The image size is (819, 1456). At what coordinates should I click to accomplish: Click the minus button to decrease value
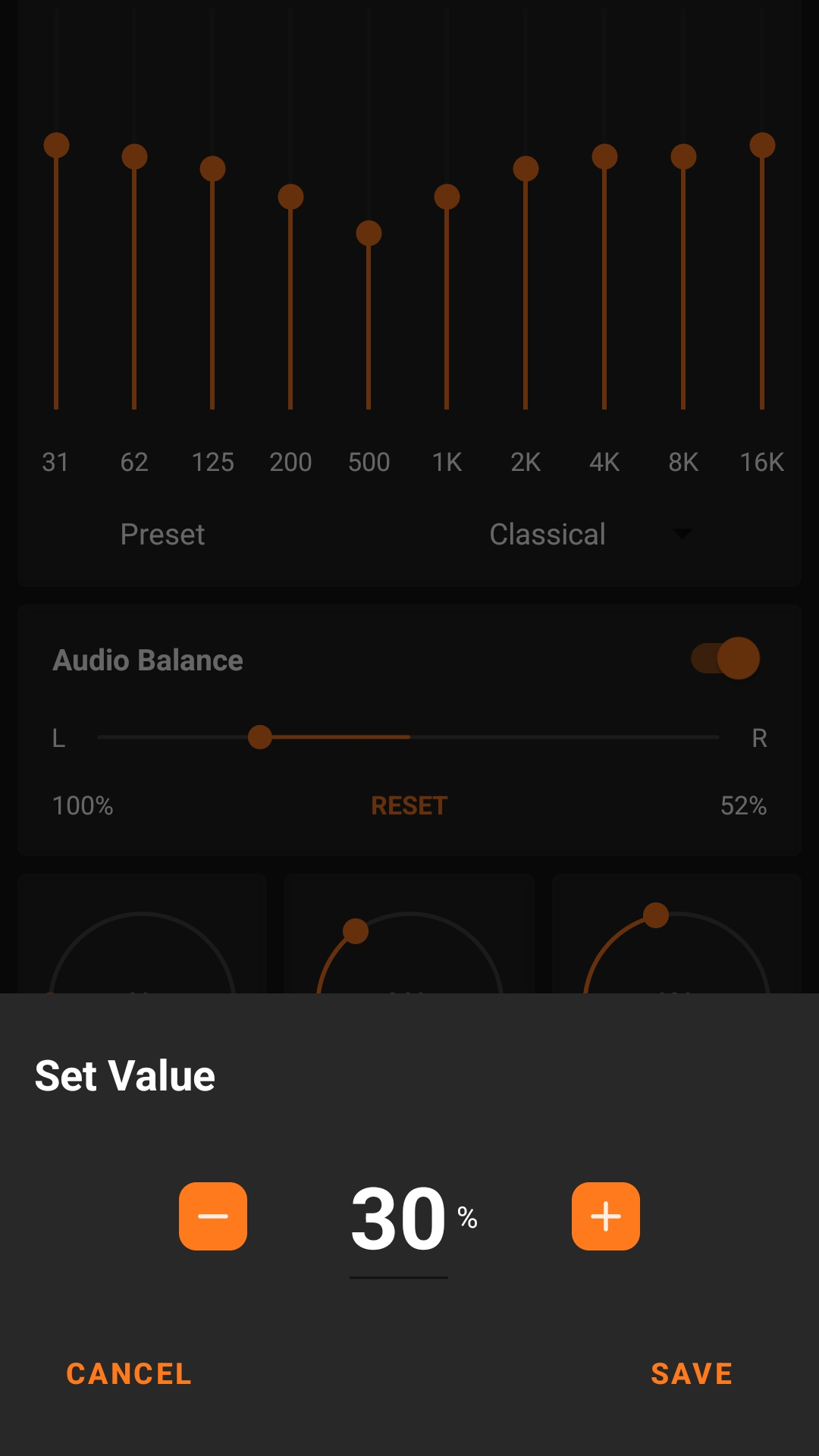(212, 1216)
